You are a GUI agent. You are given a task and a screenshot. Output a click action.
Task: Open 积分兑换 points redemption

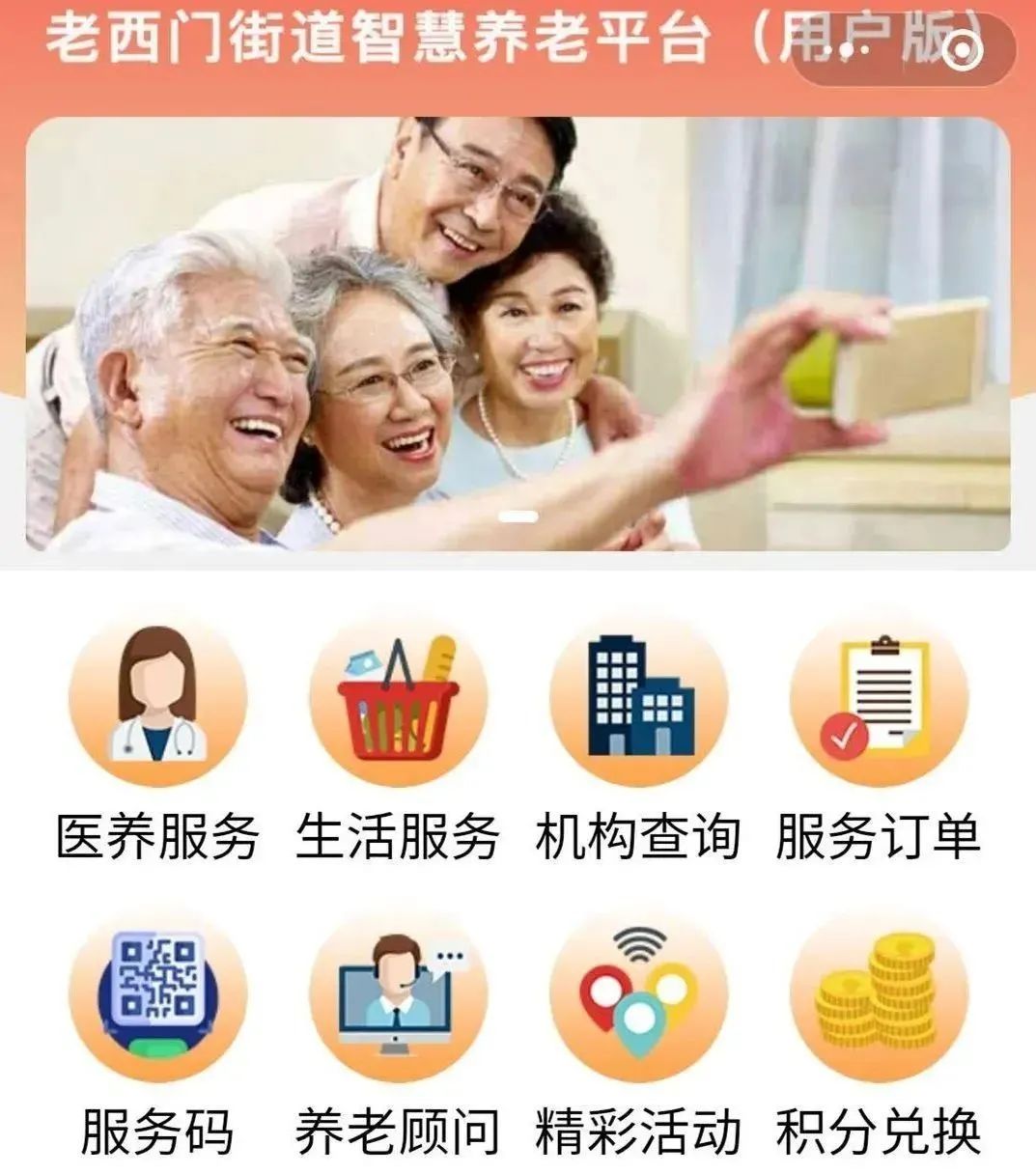pos(877,994)
